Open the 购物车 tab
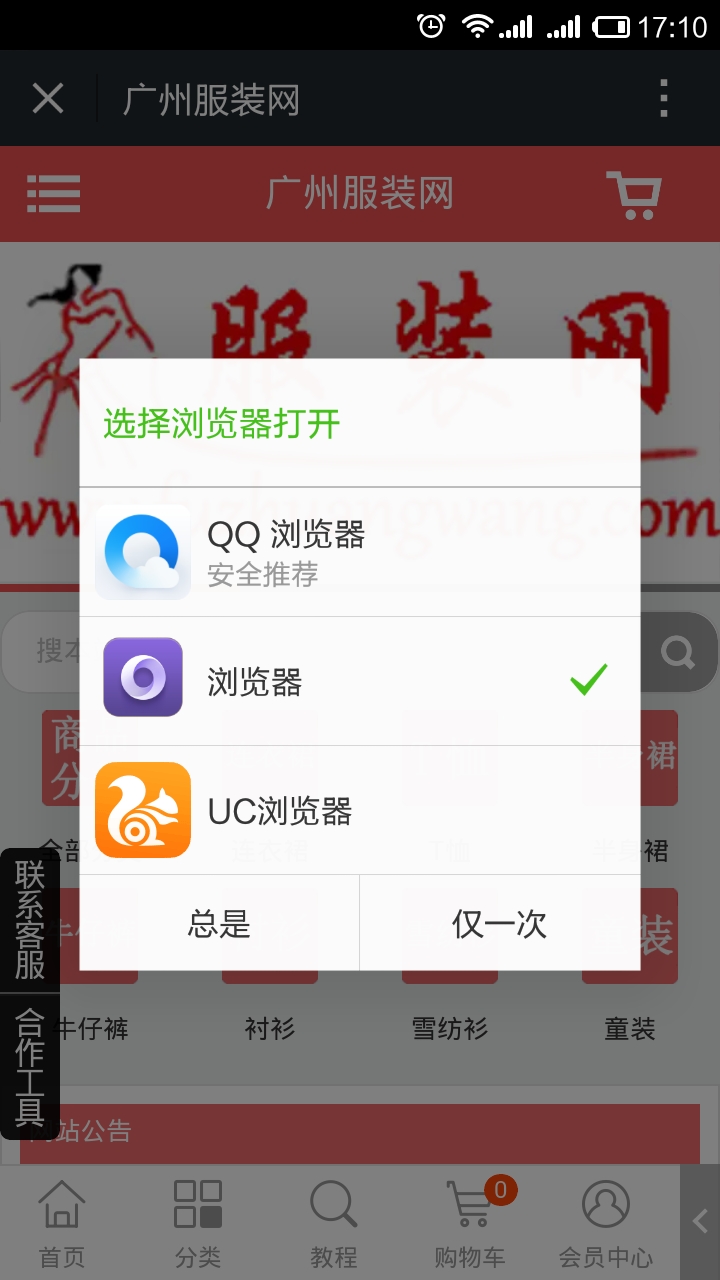 [470, 1224]
